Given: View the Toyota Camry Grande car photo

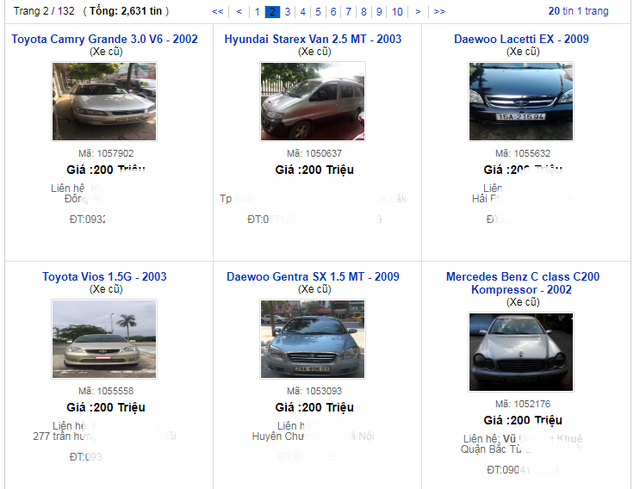Looking at the screenshot, I should point(104,102).
